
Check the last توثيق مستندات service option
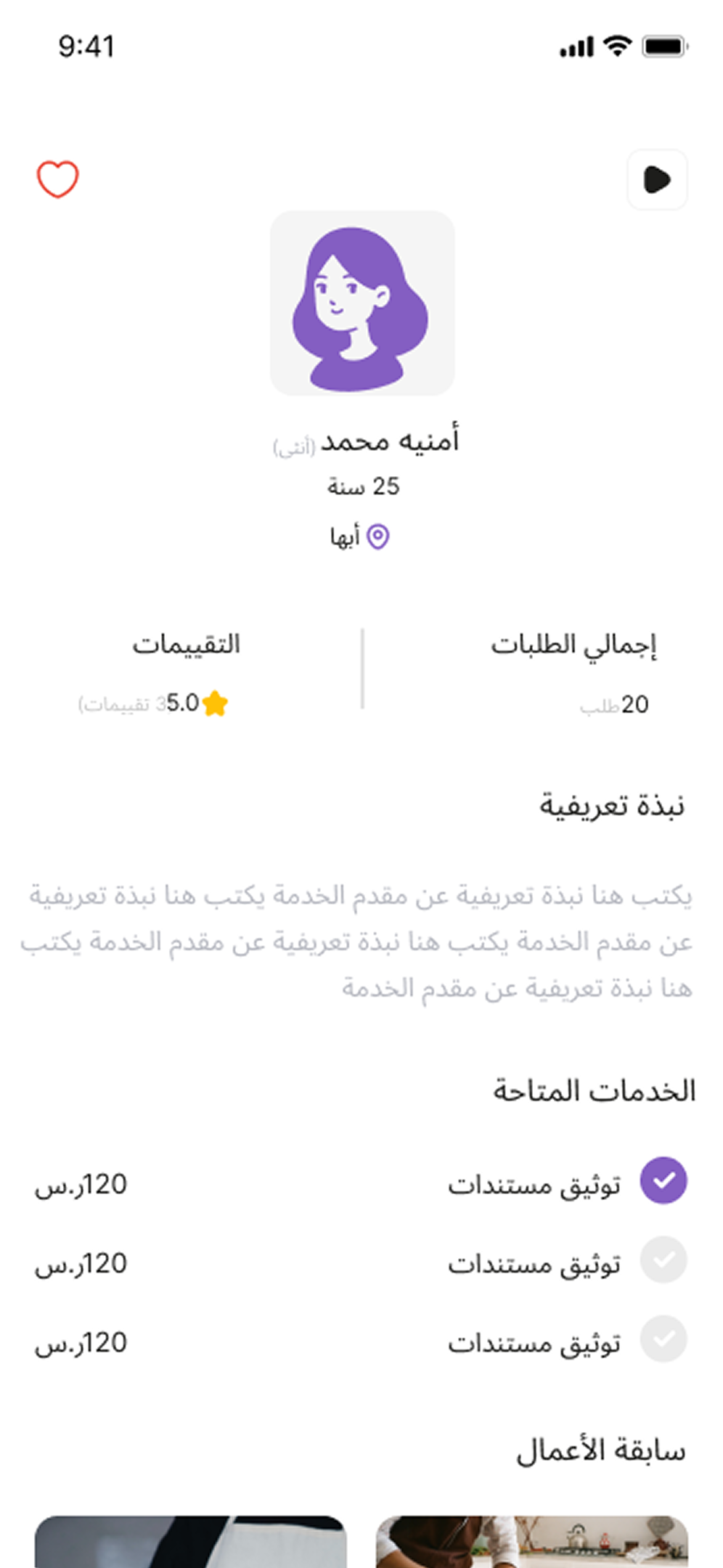tap(663, 1339)
